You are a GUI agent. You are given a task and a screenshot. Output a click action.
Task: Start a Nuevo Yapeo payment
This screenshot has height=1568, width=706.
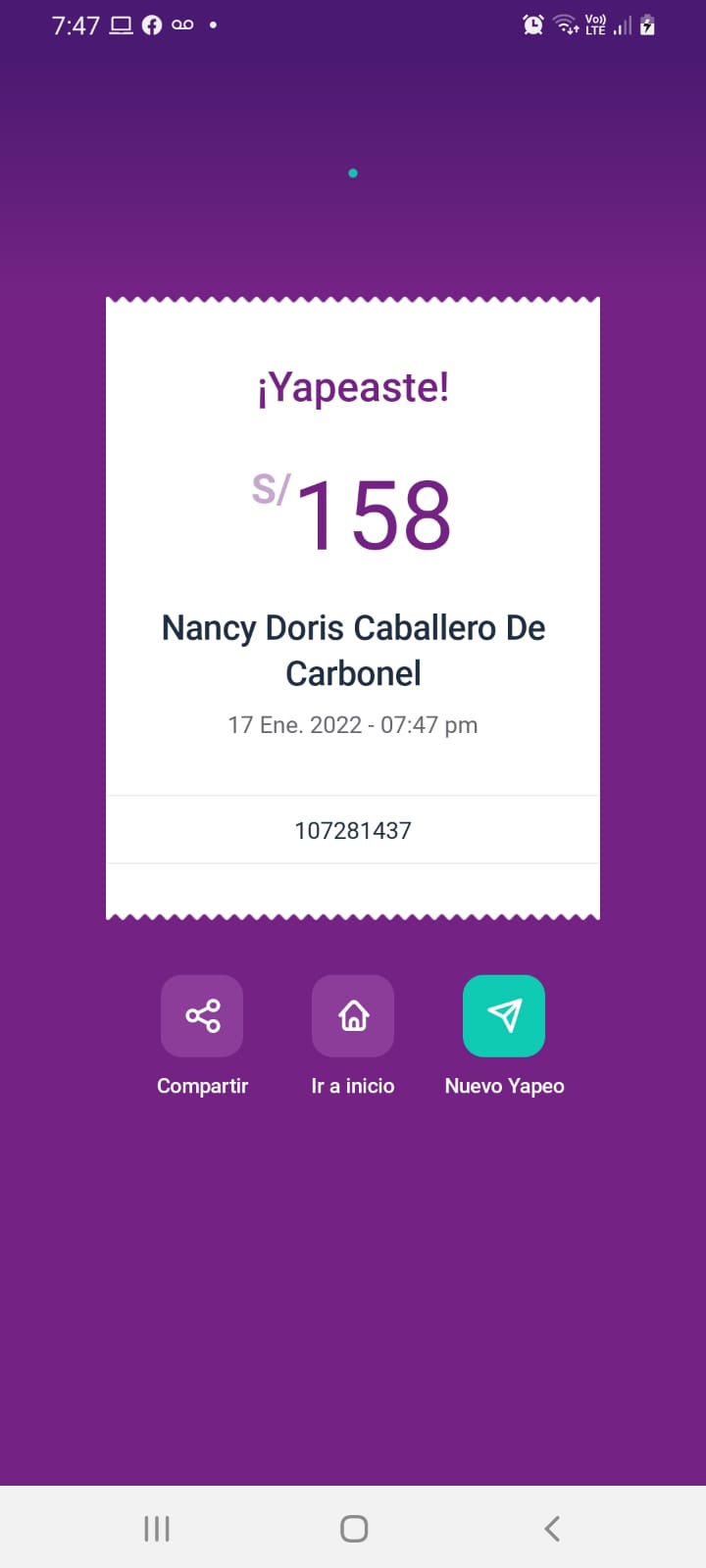point(504,1016)
